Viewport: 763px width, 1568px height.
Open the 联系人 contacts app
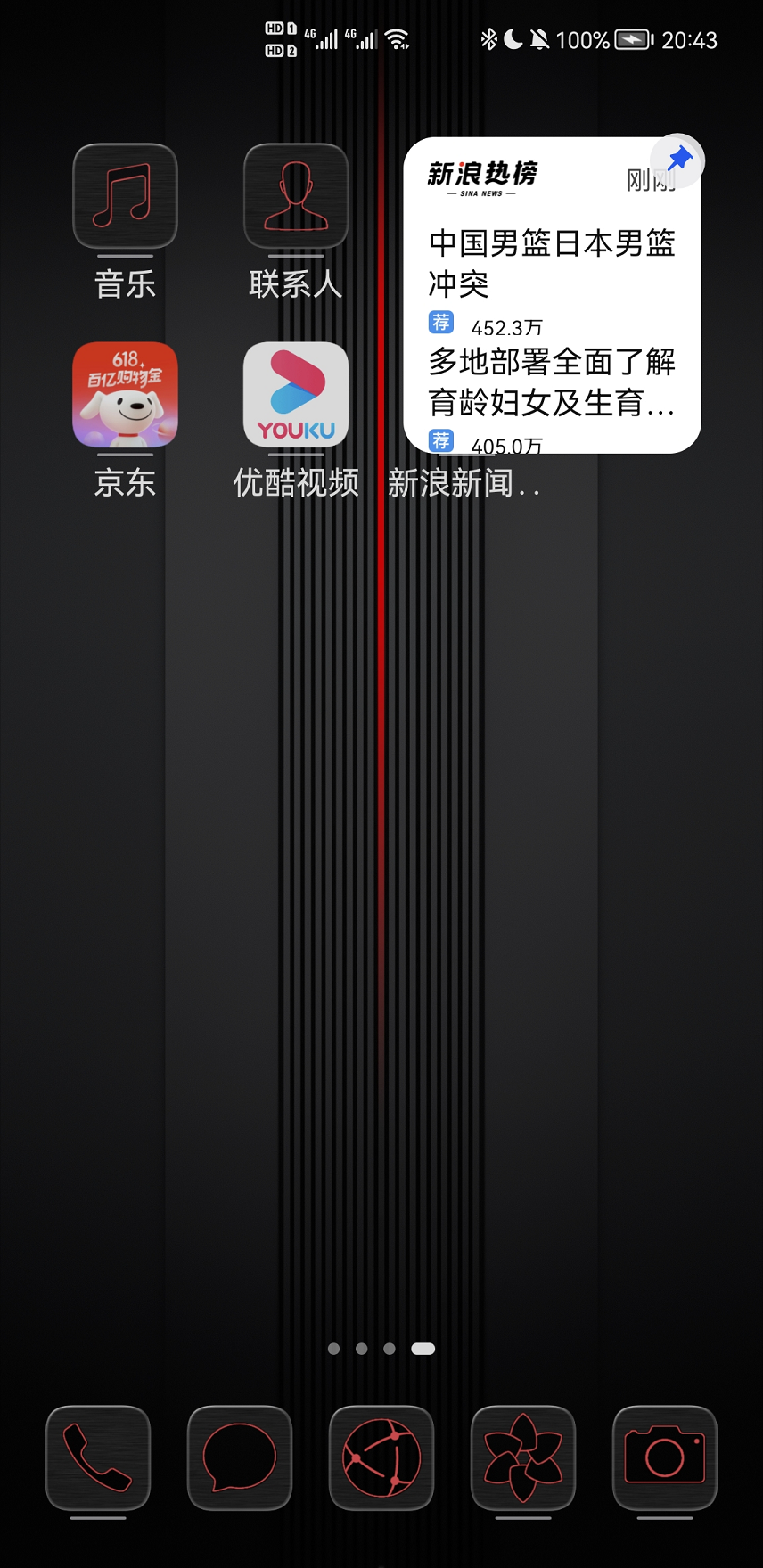296,195
